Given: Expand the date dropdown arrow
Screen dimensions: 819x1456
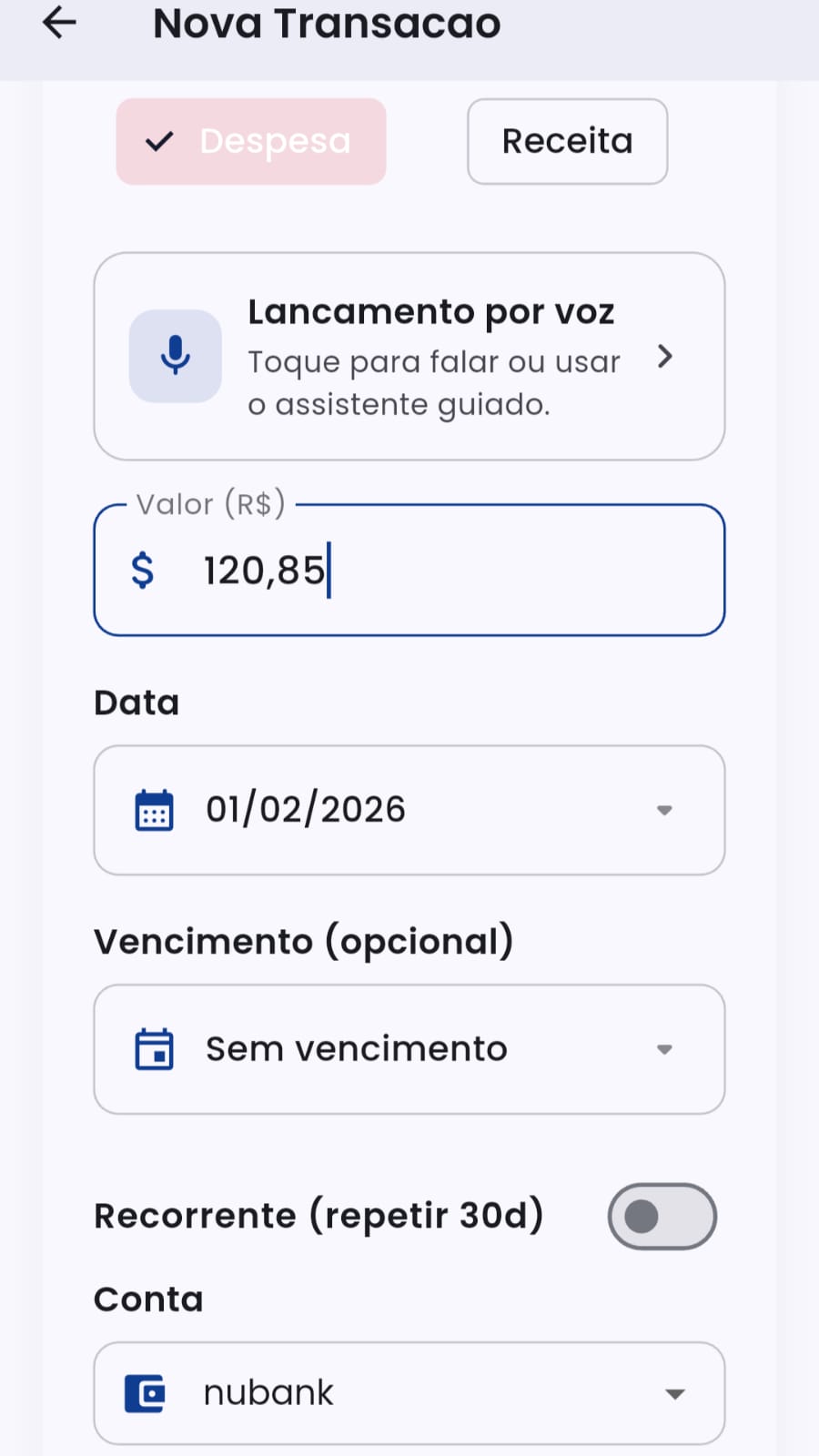Looking at the screenshot, I should [x=666, y=809].
